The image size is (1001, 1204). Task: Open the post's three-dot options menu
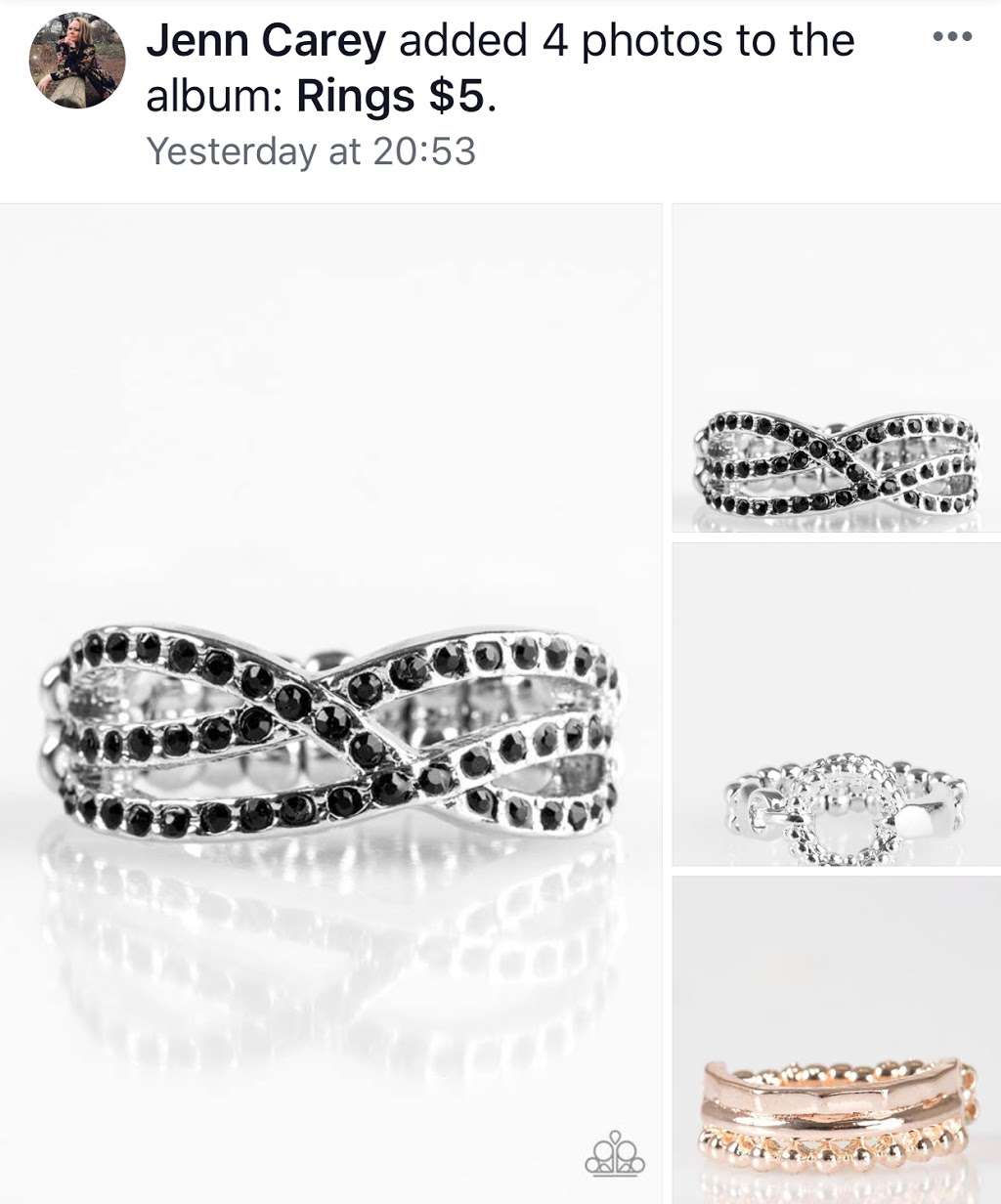(951, 37)
